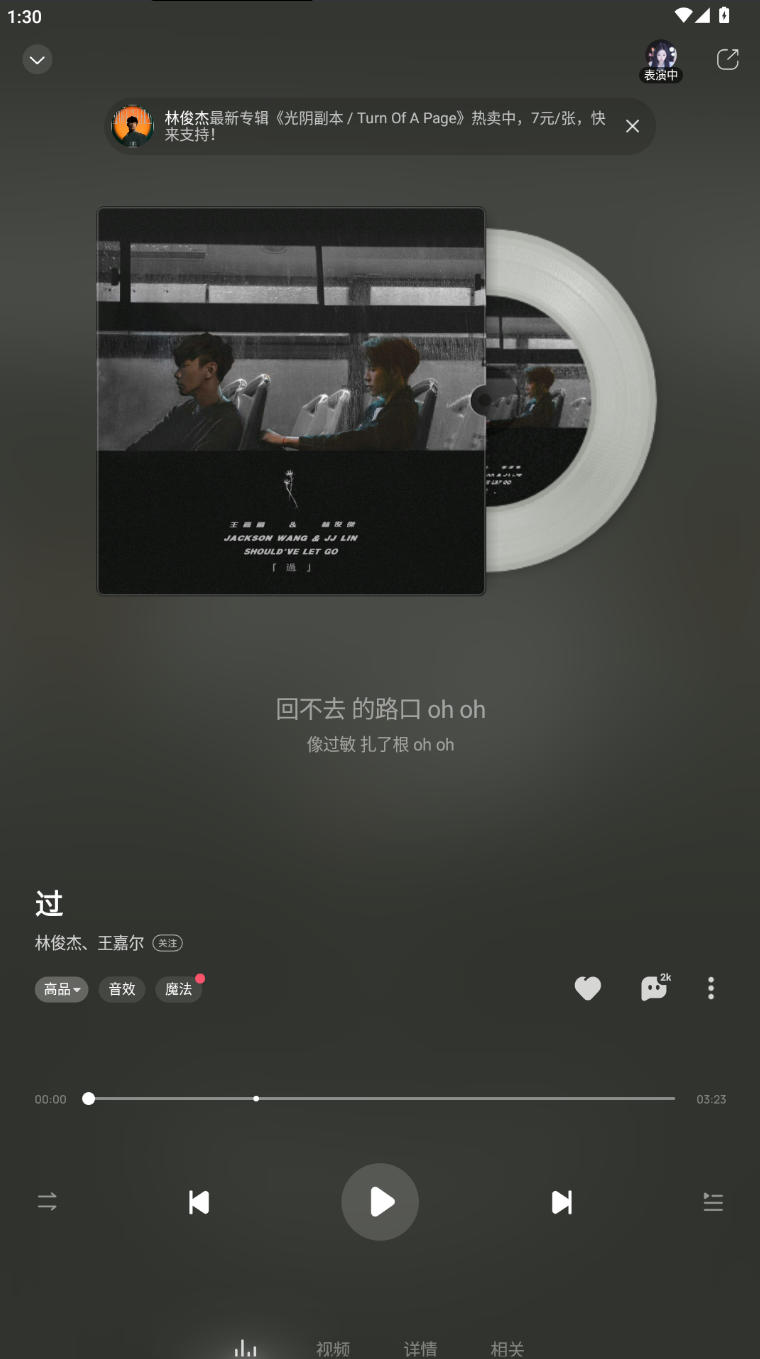This screenshot has width=760, height=1359.
Task: Dismiss the 林俊杰 album promo banner
Action: 632,126
